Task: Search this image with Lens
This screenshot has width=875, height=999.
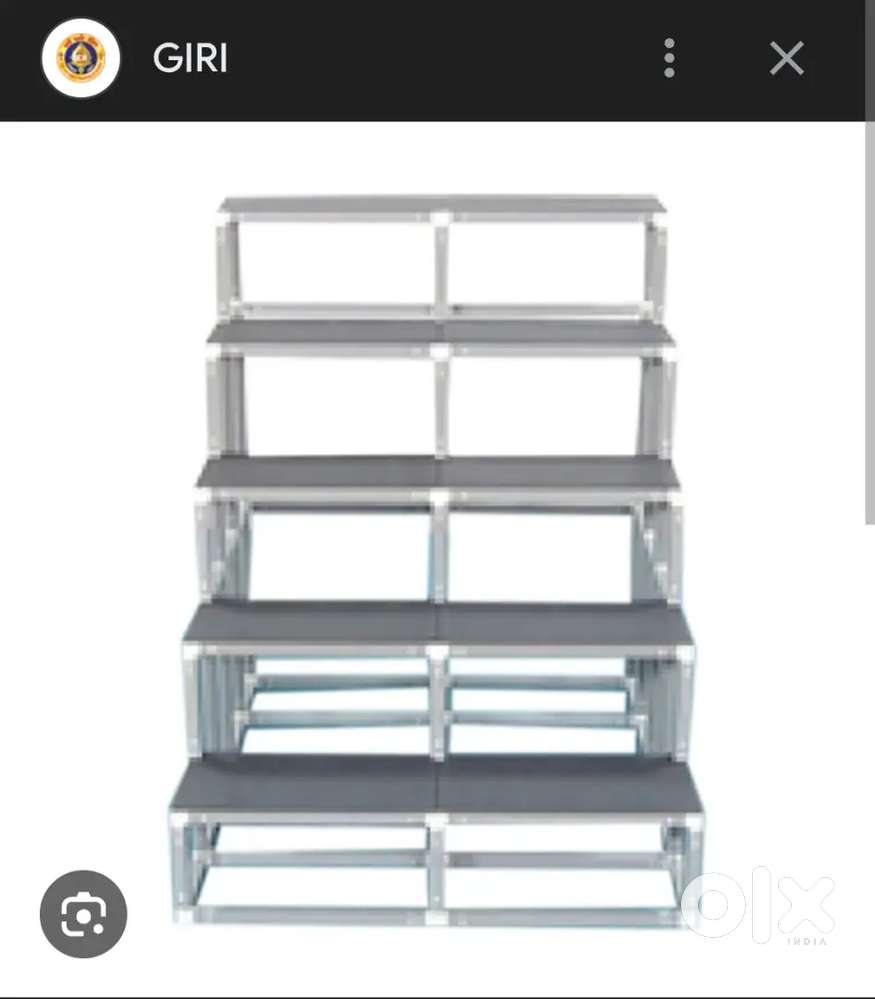Action: pyautogui.click(x=83, y=914)
